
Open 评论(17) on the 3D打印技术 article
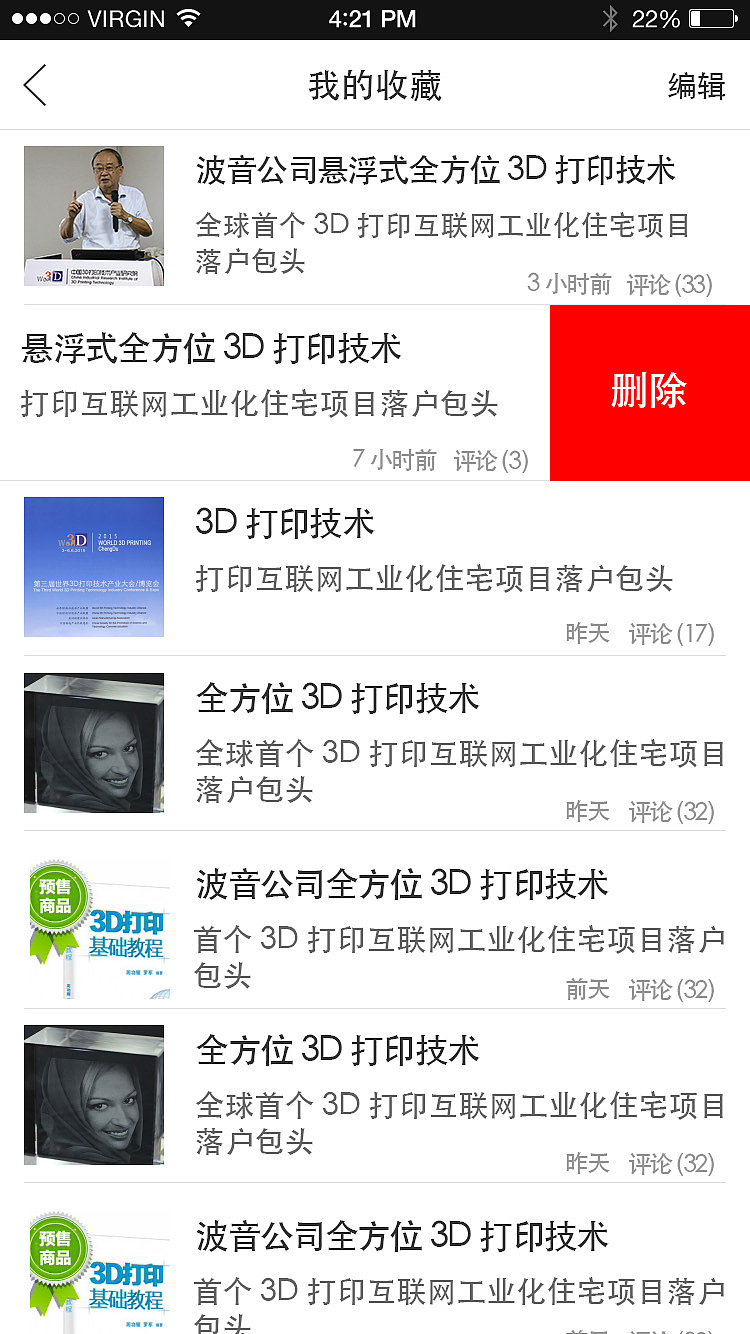pos(672,632)
